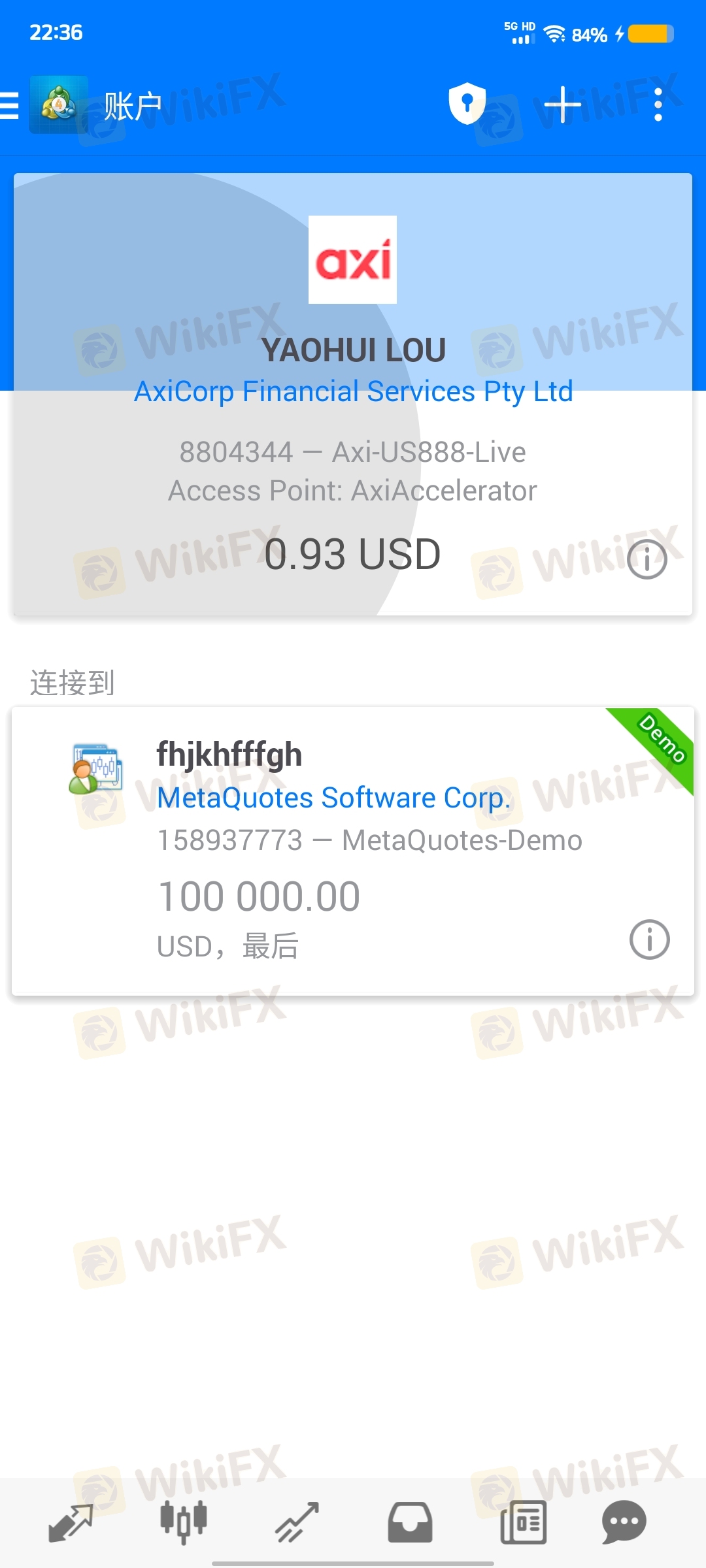Open the chat messages tab
Screen dimensions: 706x1568
624,1522
